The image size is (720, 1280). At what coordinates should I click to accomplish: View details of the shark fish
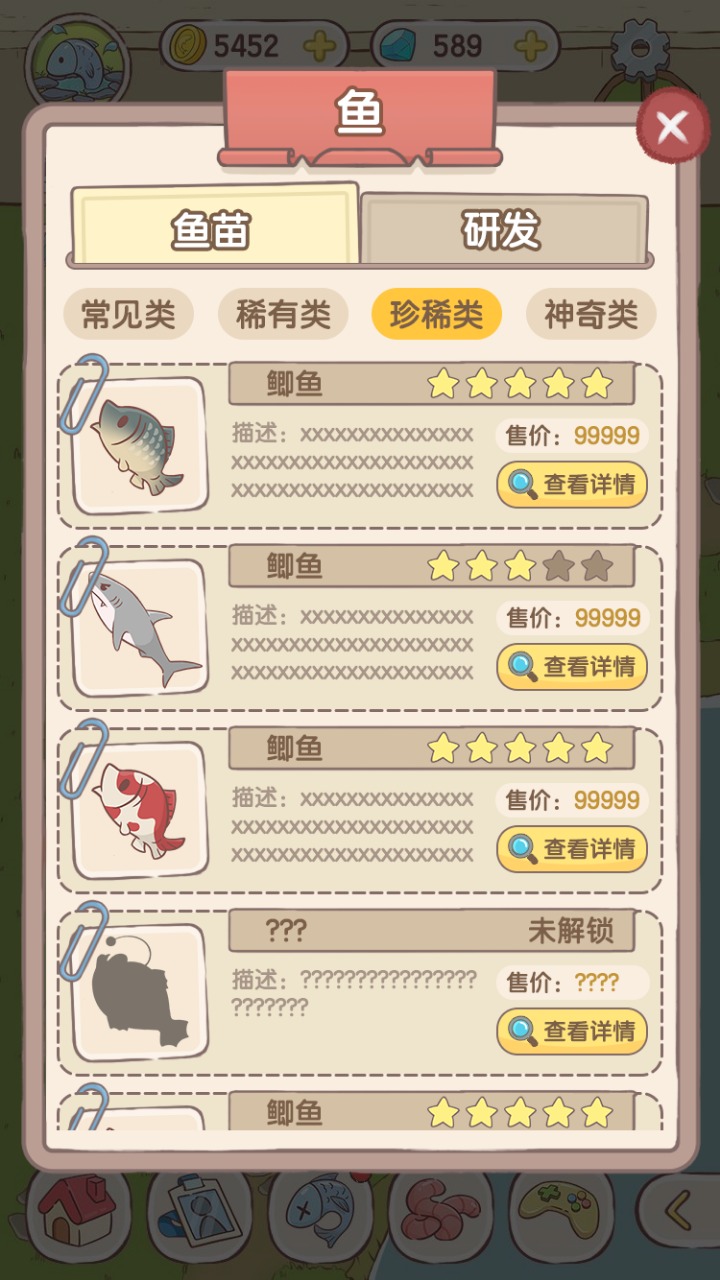coord(572,666)
